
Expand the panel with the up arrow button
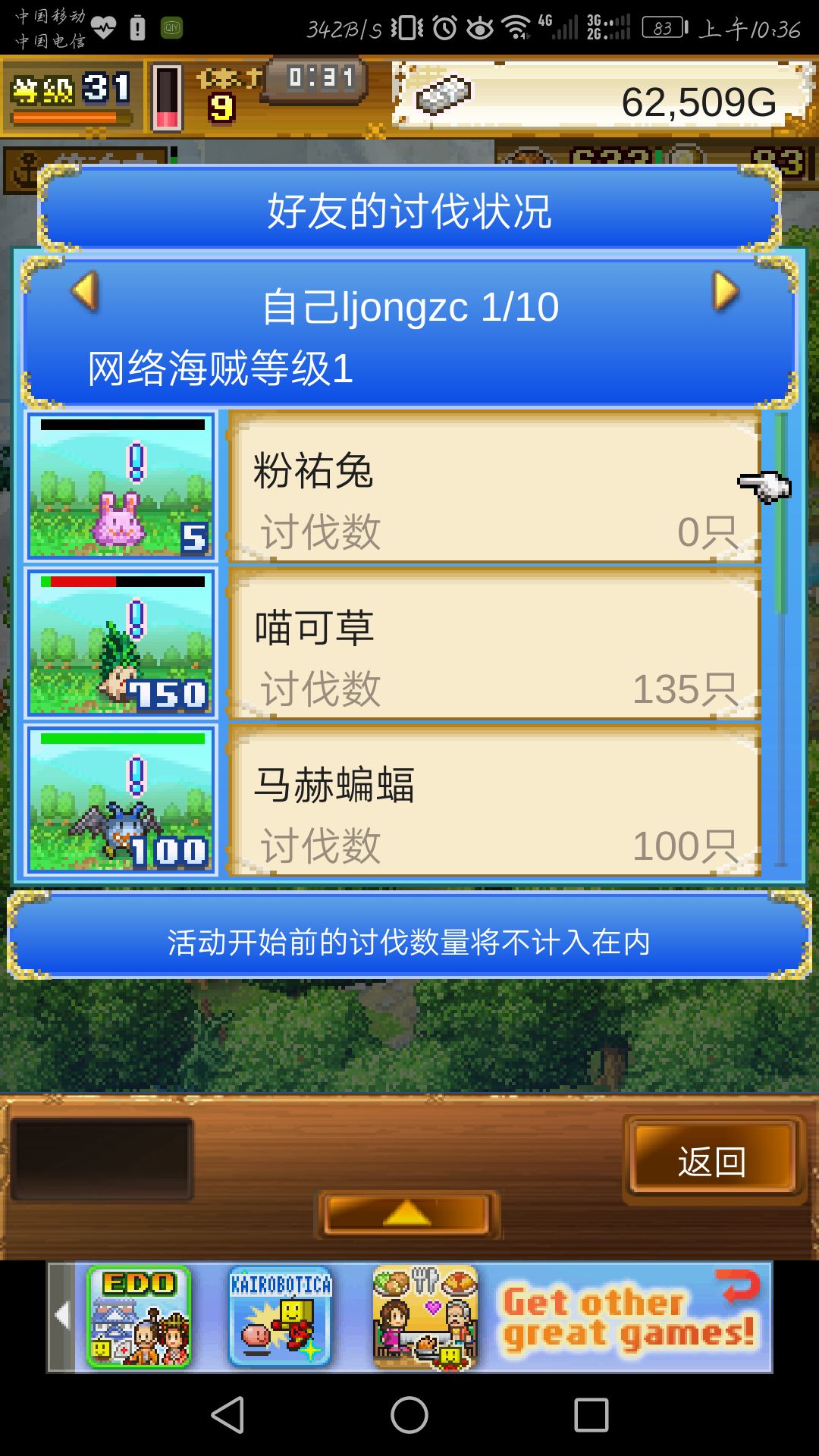coord(407,1214)
